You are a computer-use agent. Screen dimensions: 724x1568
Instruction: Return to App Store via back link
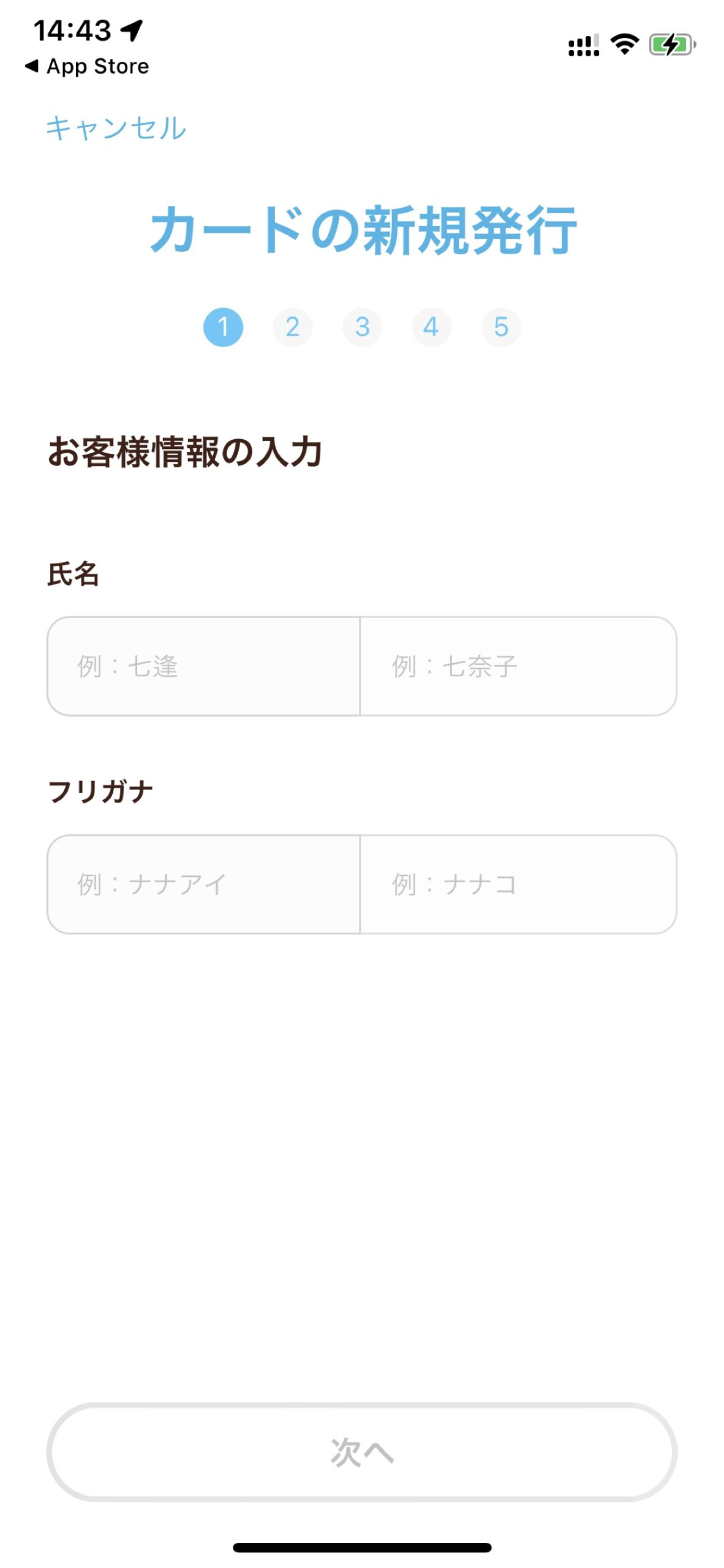(x=87, y=66)
